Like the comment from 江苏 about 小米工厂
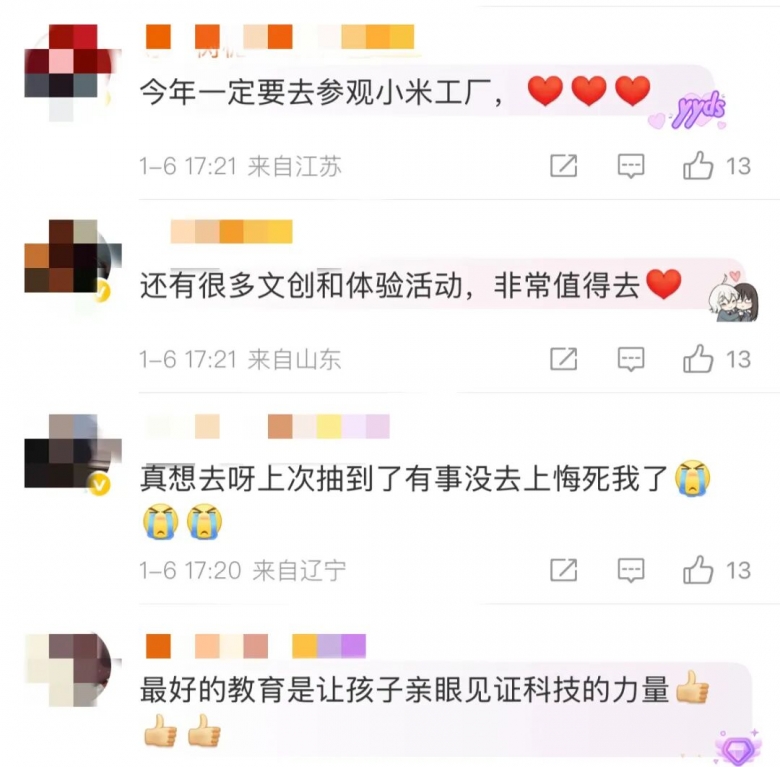Viewport: 780px width, 767px height. coord(698,166)
